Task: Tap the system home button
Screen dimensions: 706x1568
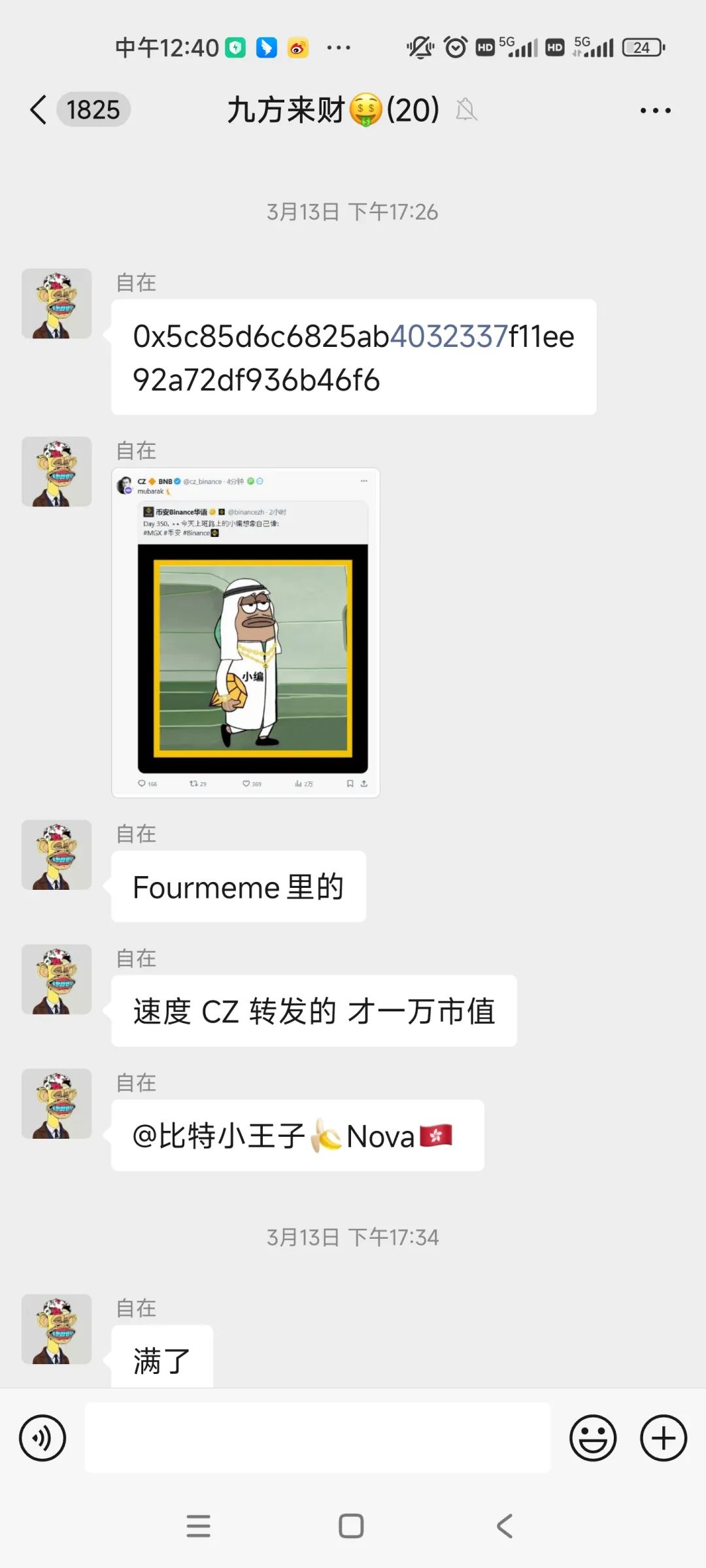Action: pos(351,1526)
